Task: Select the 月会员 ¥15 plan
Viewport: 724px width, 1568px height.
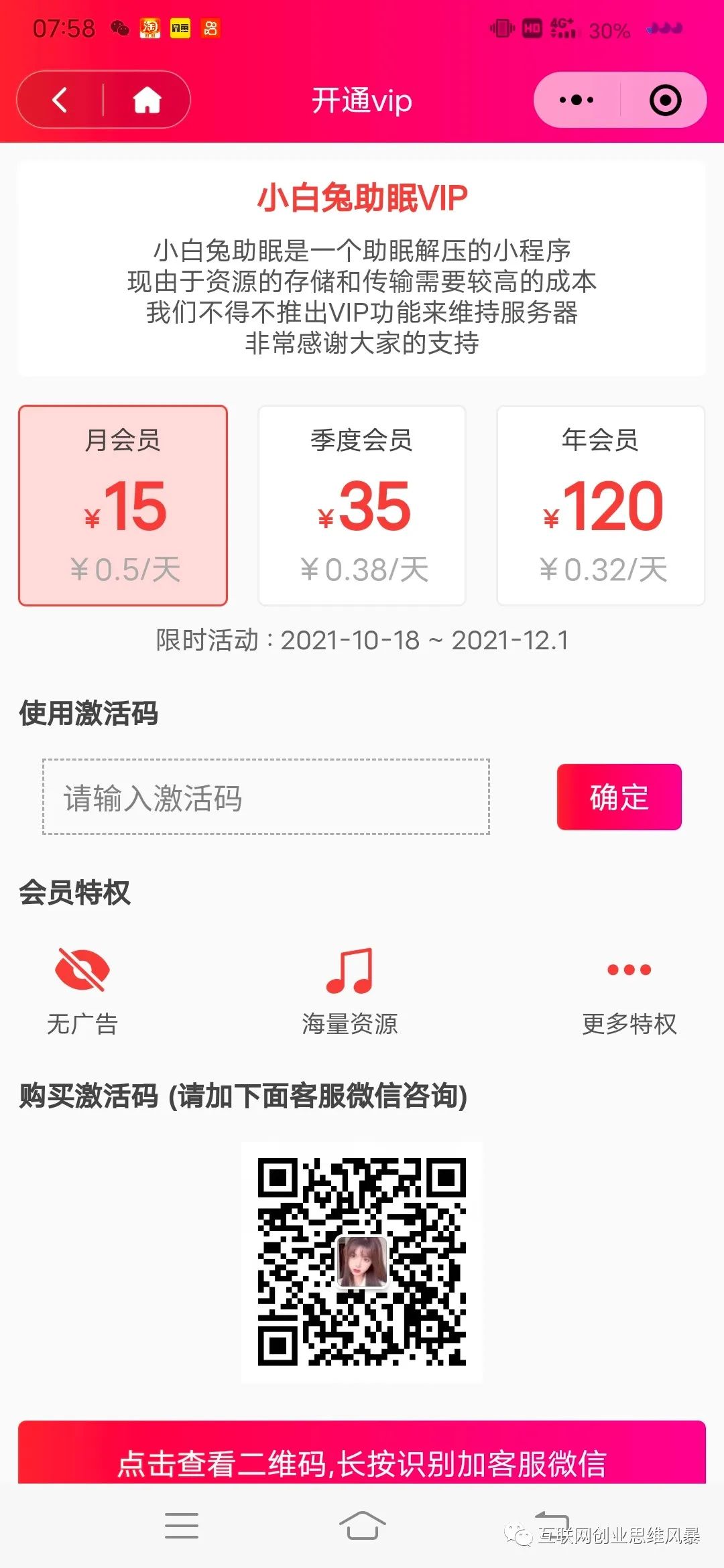Action: point(123,505)
